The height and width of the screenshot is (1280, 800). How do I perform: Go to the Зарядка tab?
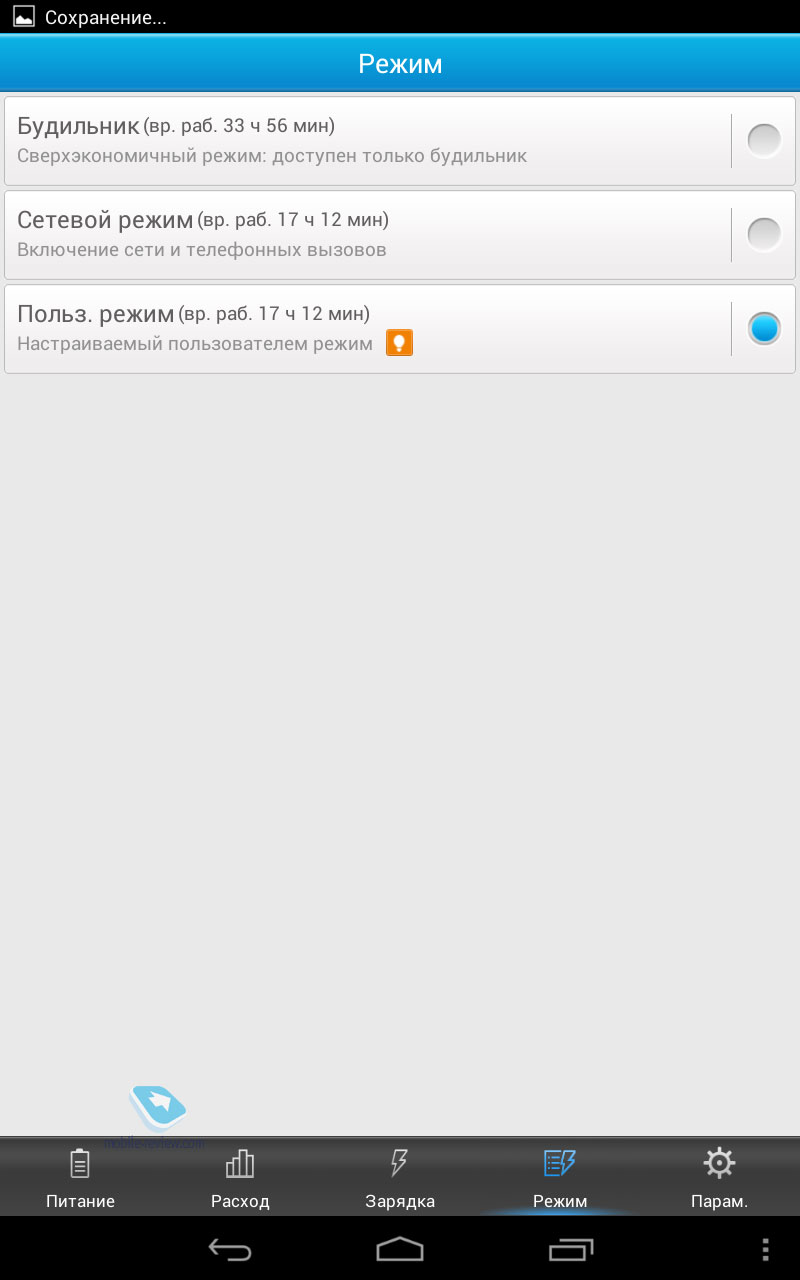[x=400, y=1178]
